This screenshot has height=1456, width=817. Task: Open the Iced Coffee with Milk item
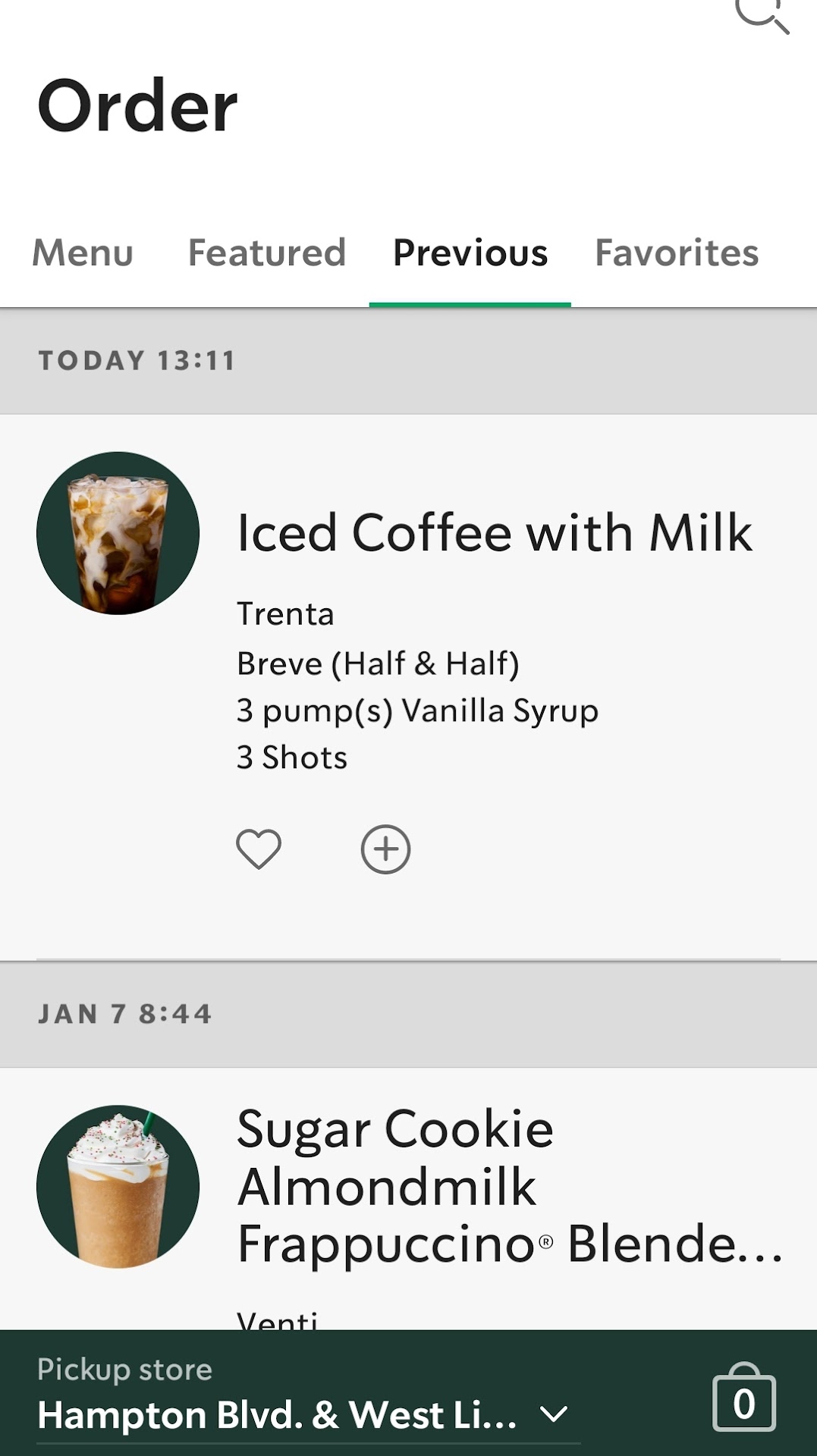click(x=494, y=533)
